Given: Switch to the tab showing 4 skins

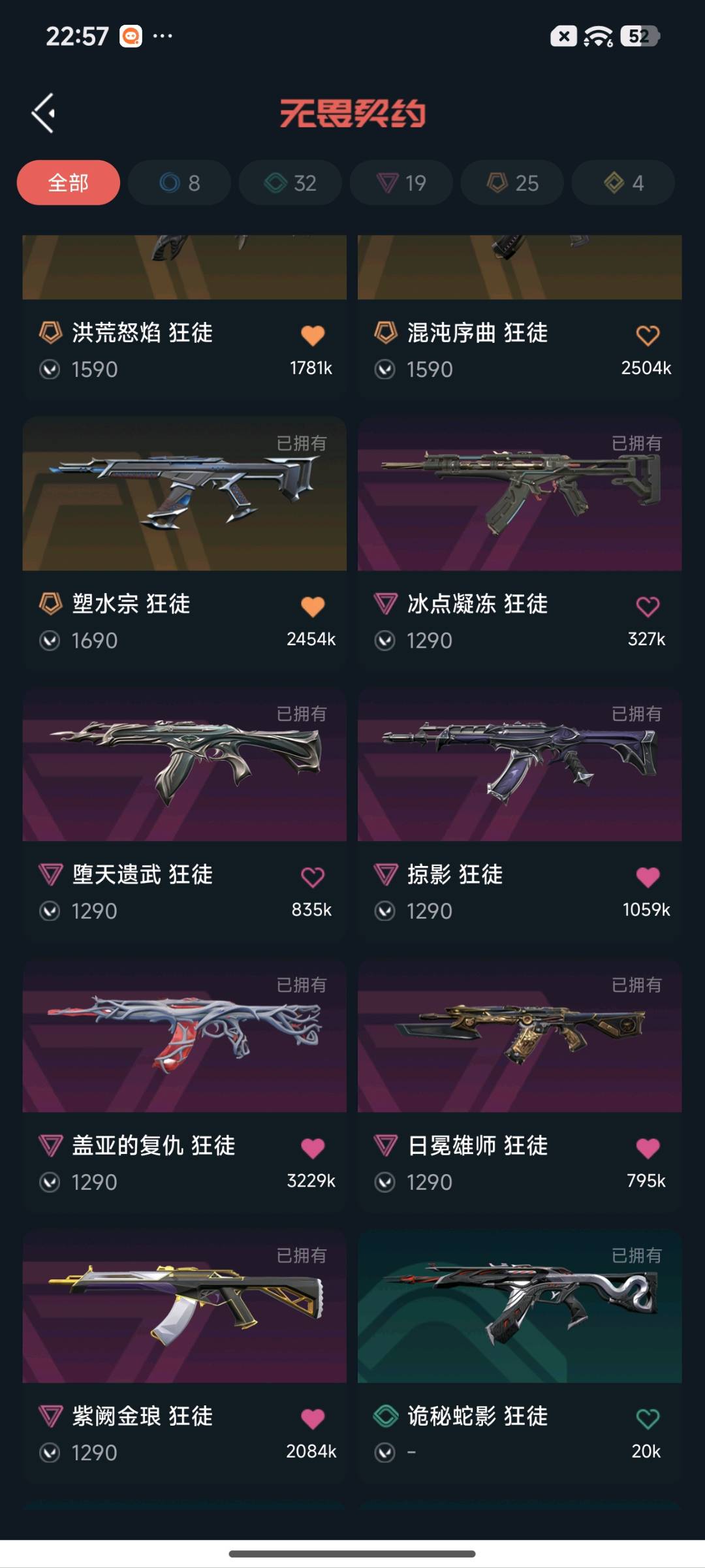Looking at the screenshot, I should [x=623, y=183].
